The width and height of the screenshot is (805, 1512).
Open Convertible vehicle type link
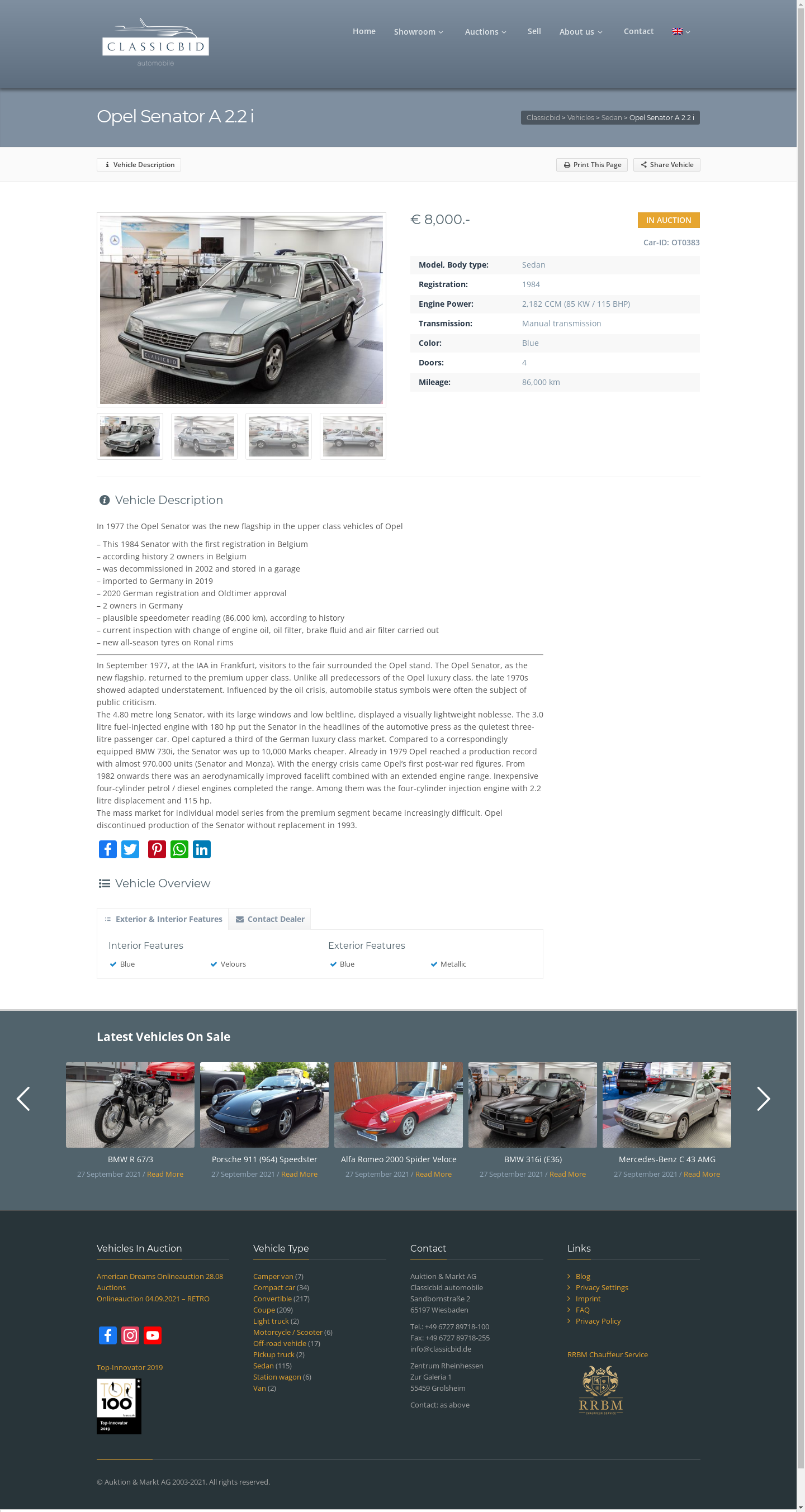[x=272, y=1299]
